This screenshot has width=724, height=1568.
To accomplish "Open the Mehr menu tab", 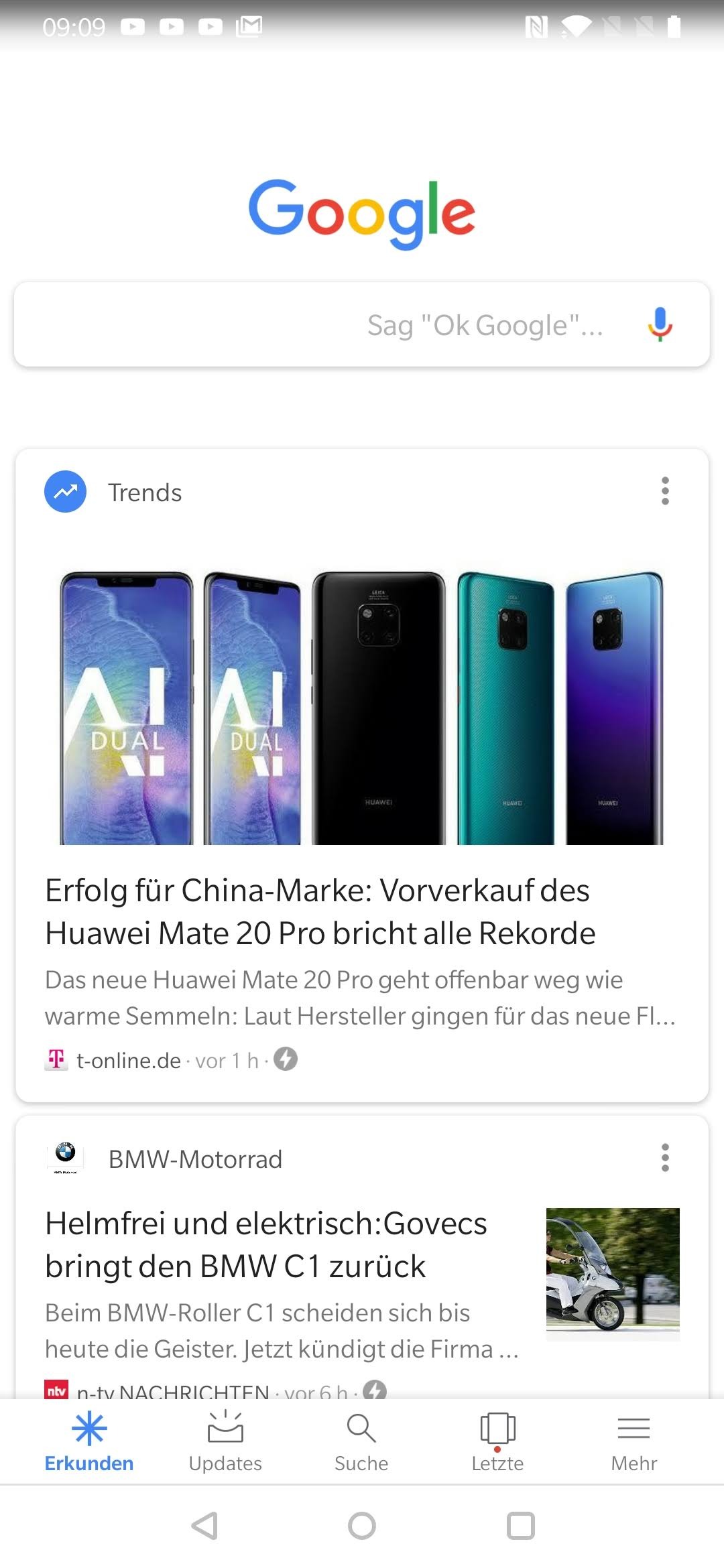I will click(x=633, y=1442).
